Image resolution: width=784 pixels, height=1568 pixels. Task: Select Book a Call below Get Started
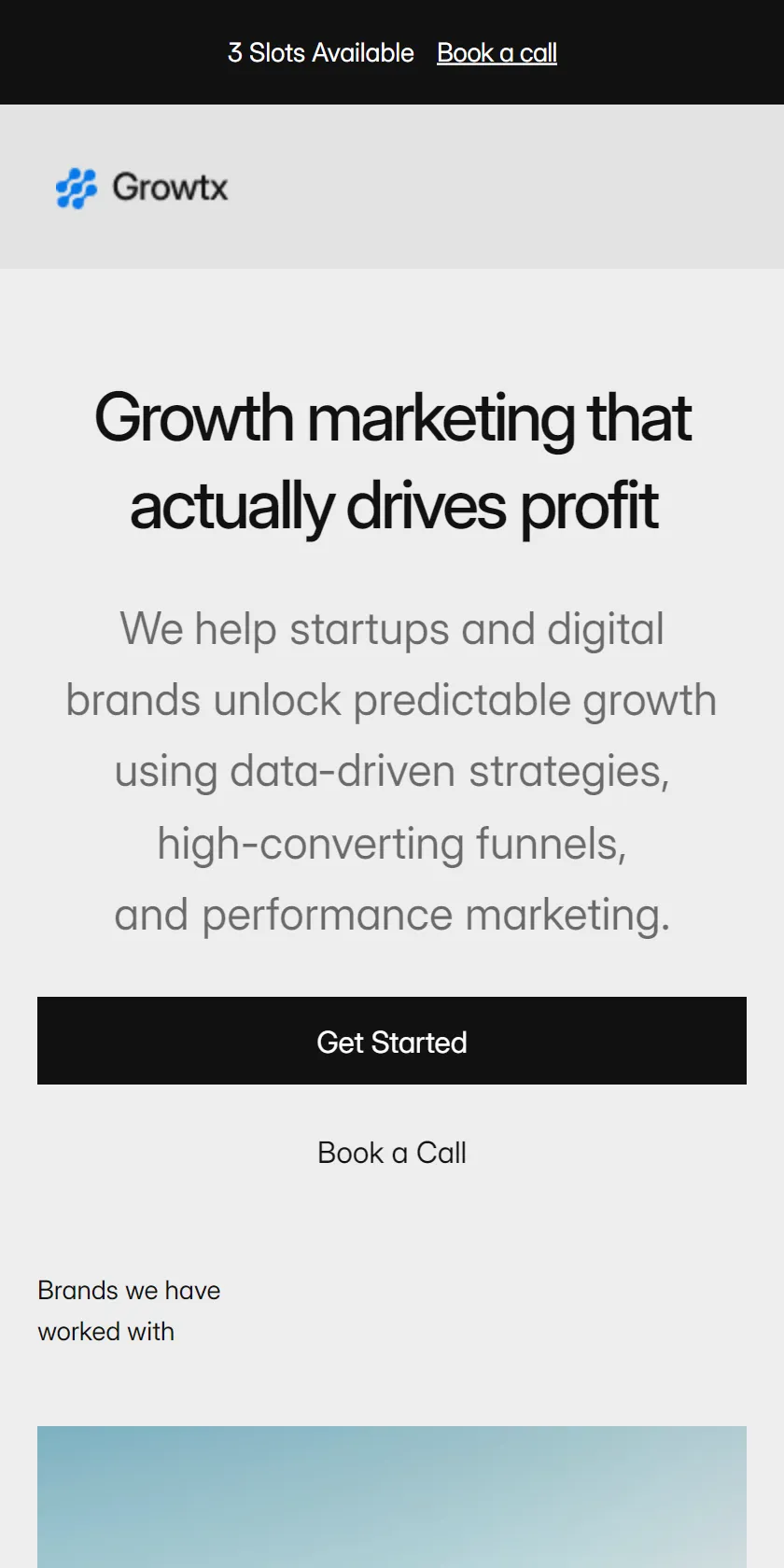(x=392, y=1153)
